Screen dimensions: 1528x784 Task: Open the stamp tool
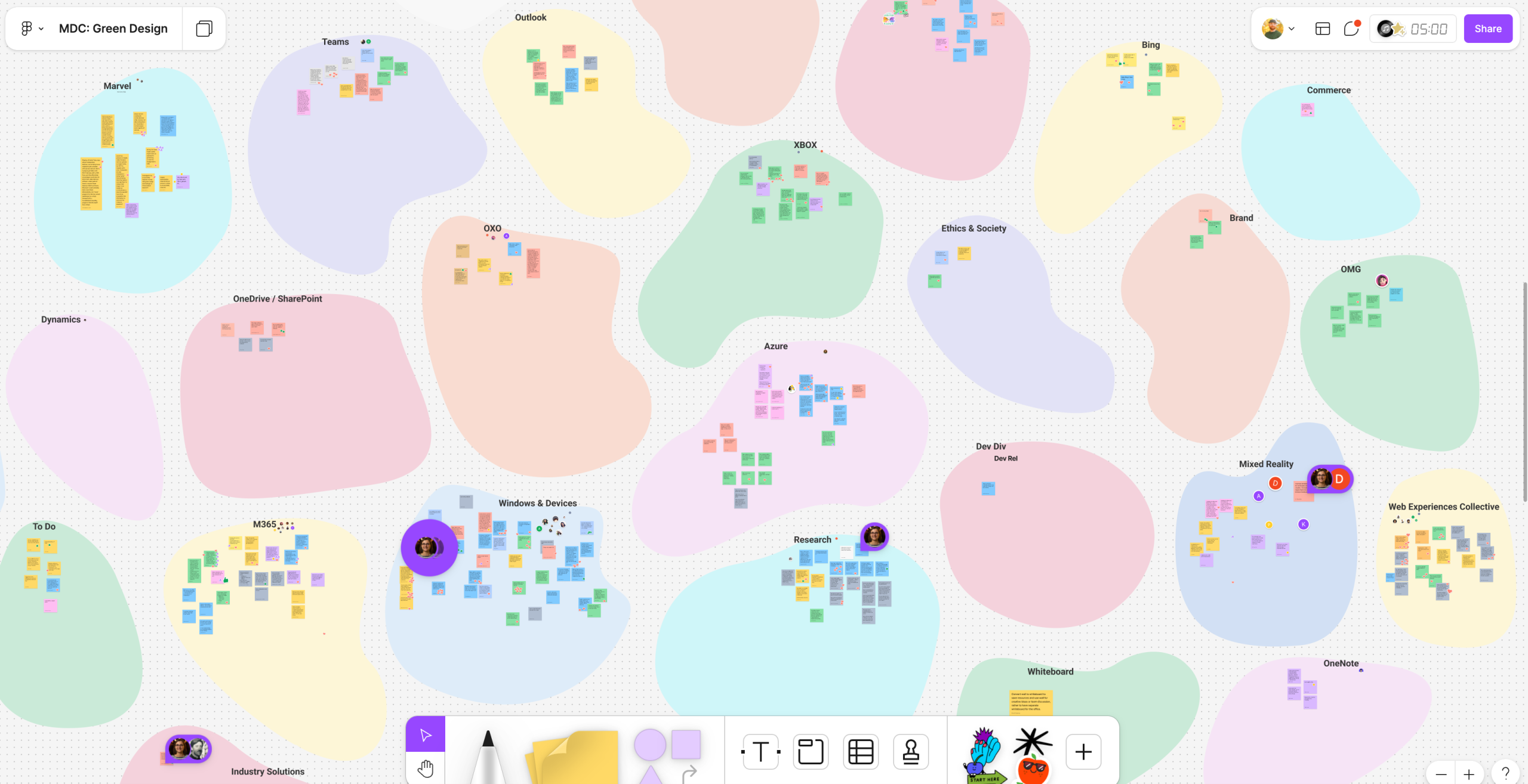(911, 752)
